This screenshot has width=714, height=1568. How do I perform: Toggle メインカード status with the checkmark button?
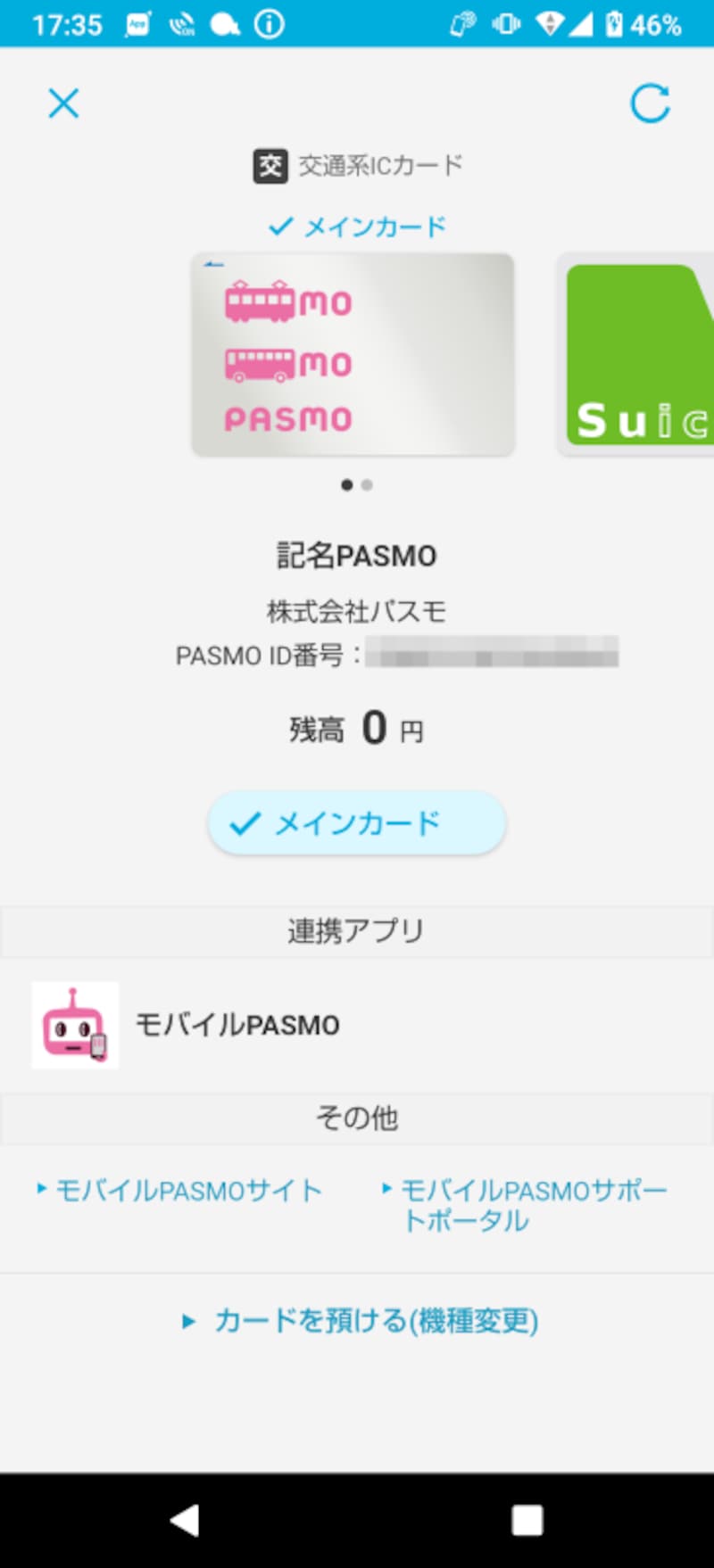(356, 822)
